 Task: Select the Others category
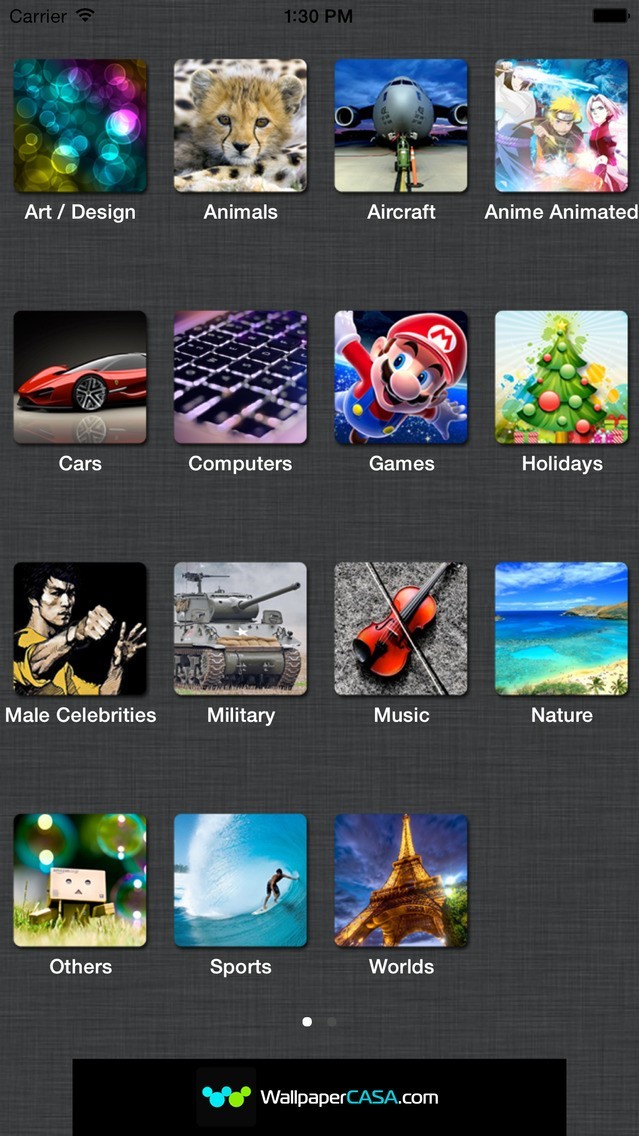[x=80, y=880]
